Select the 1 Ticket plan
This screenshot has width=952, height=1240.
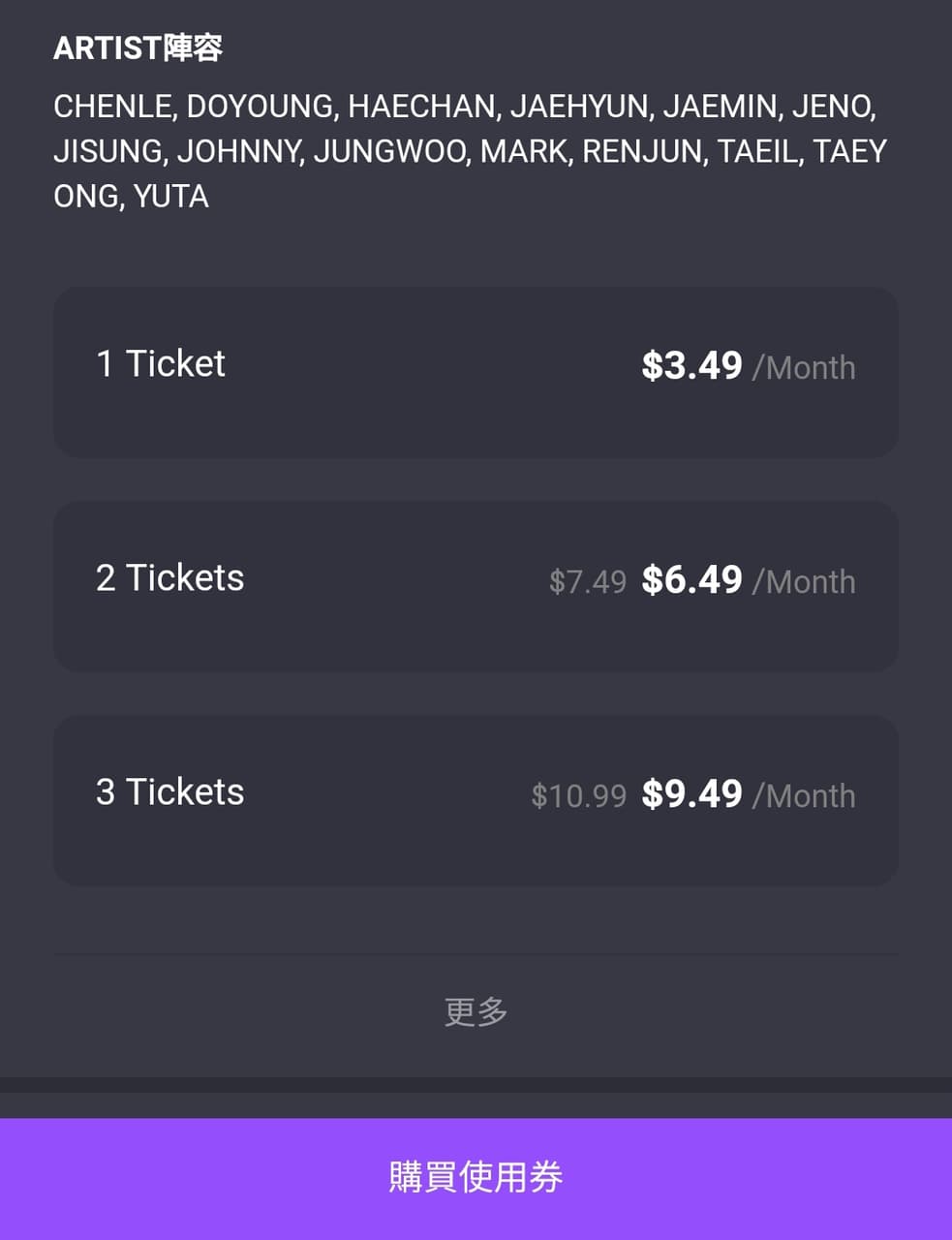(475, 372)
